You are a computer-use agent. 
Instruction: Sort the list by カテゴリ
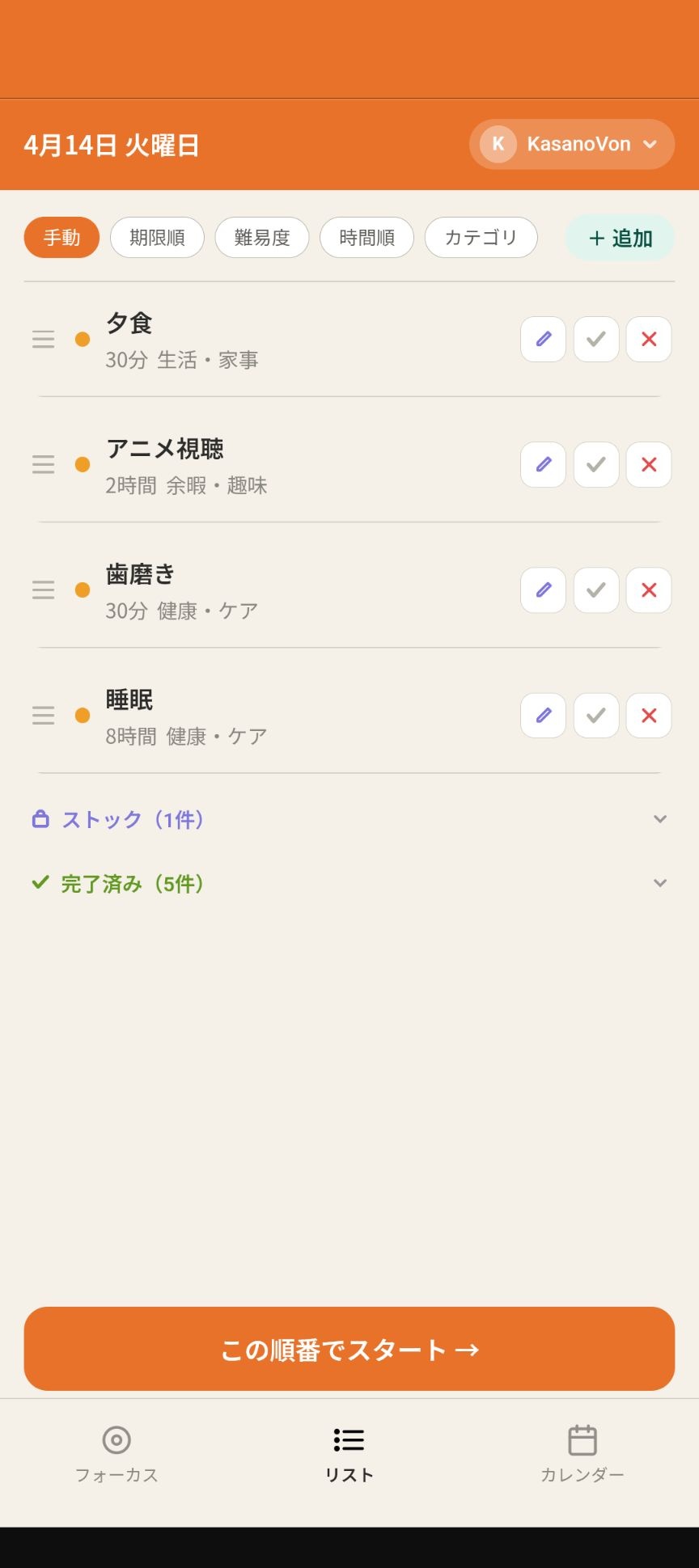(x=481, y=238)
